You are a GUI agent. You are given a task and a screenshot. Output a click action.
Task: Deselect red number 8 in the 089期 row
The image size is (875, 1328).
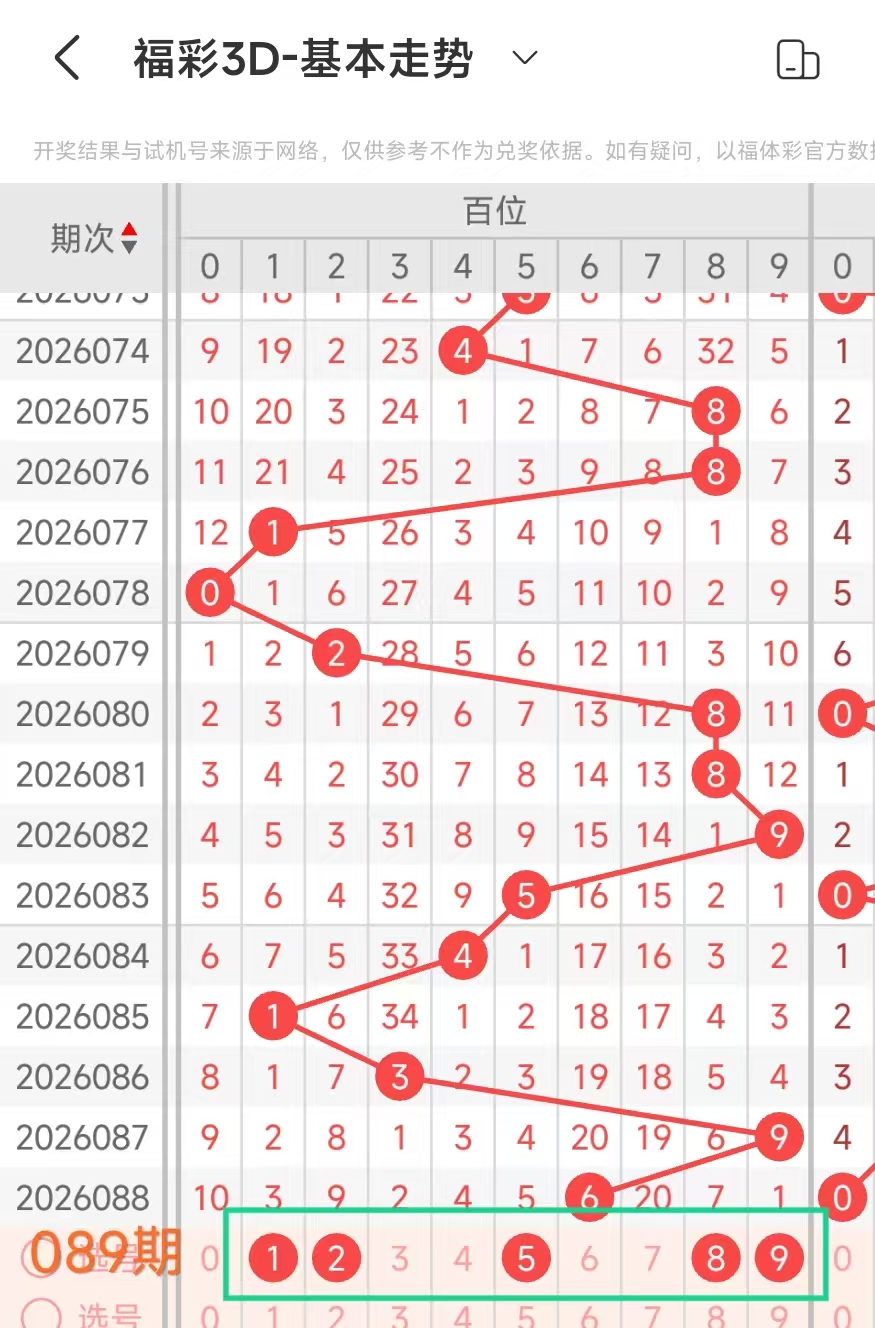(716, 1258)
